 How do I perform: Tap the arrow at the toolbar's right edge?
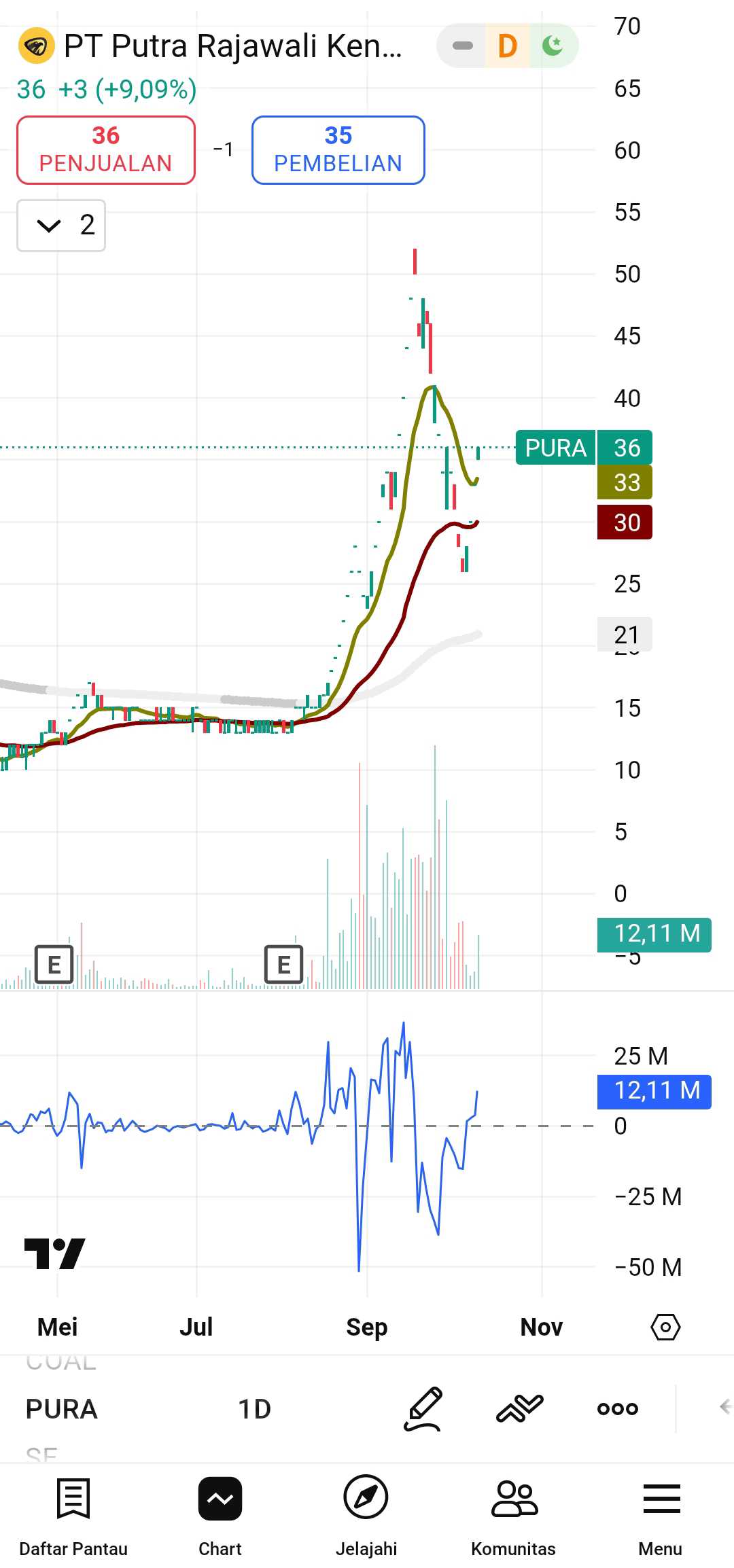click(724, 1407)
